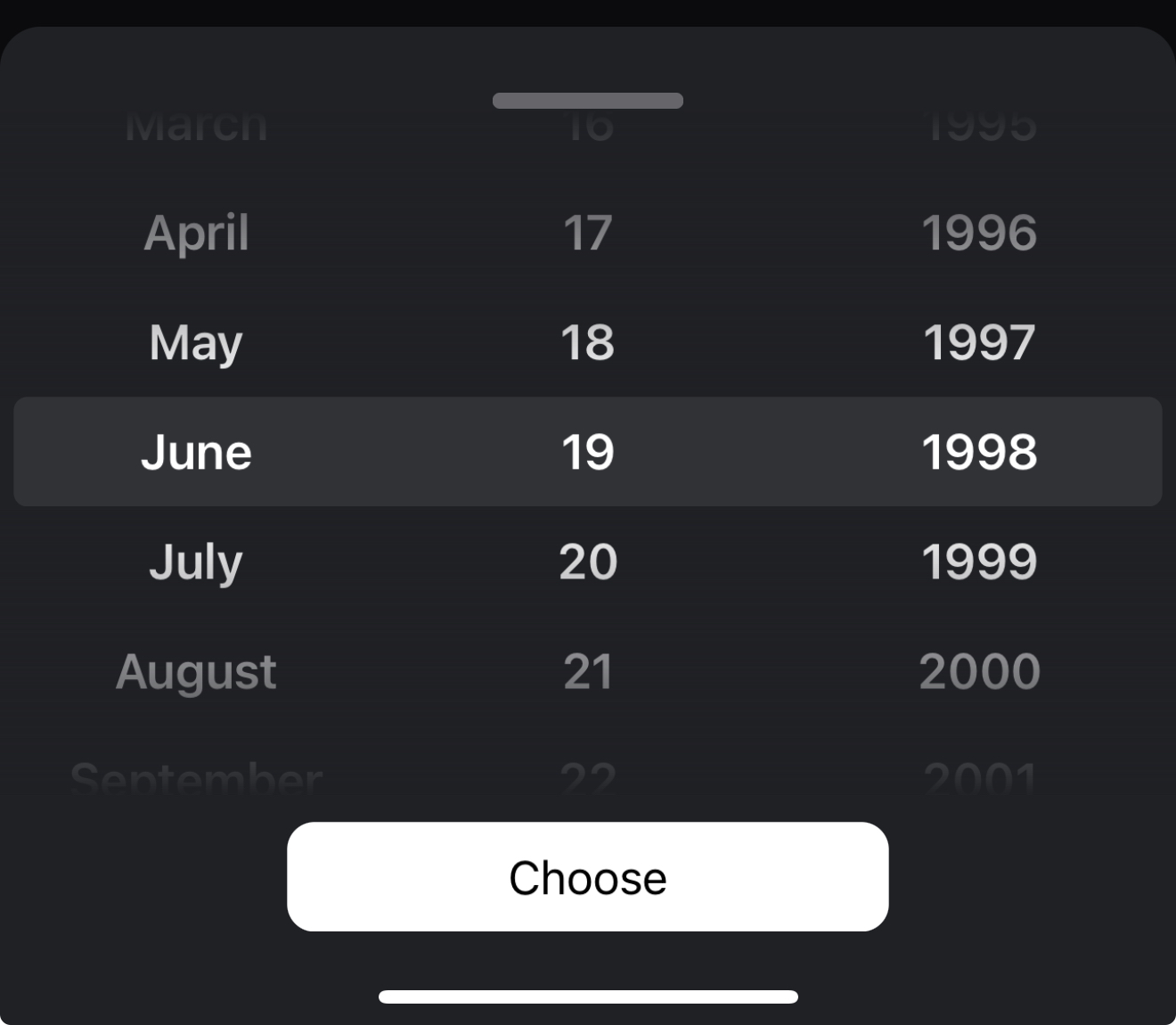Viewport: 1176px width, 1025px height.
Task: Pick July in the month wheel
Action: (x=196, y=562)
